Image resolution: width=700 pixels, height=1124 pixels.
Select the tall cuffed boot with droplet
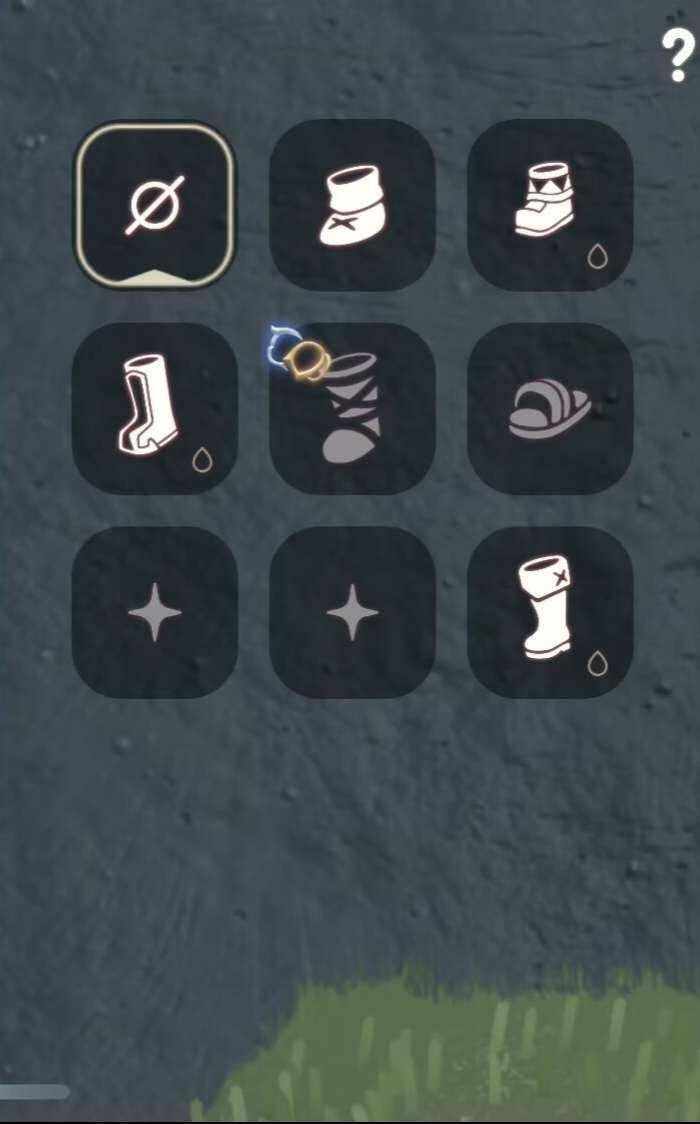point(549,611)
